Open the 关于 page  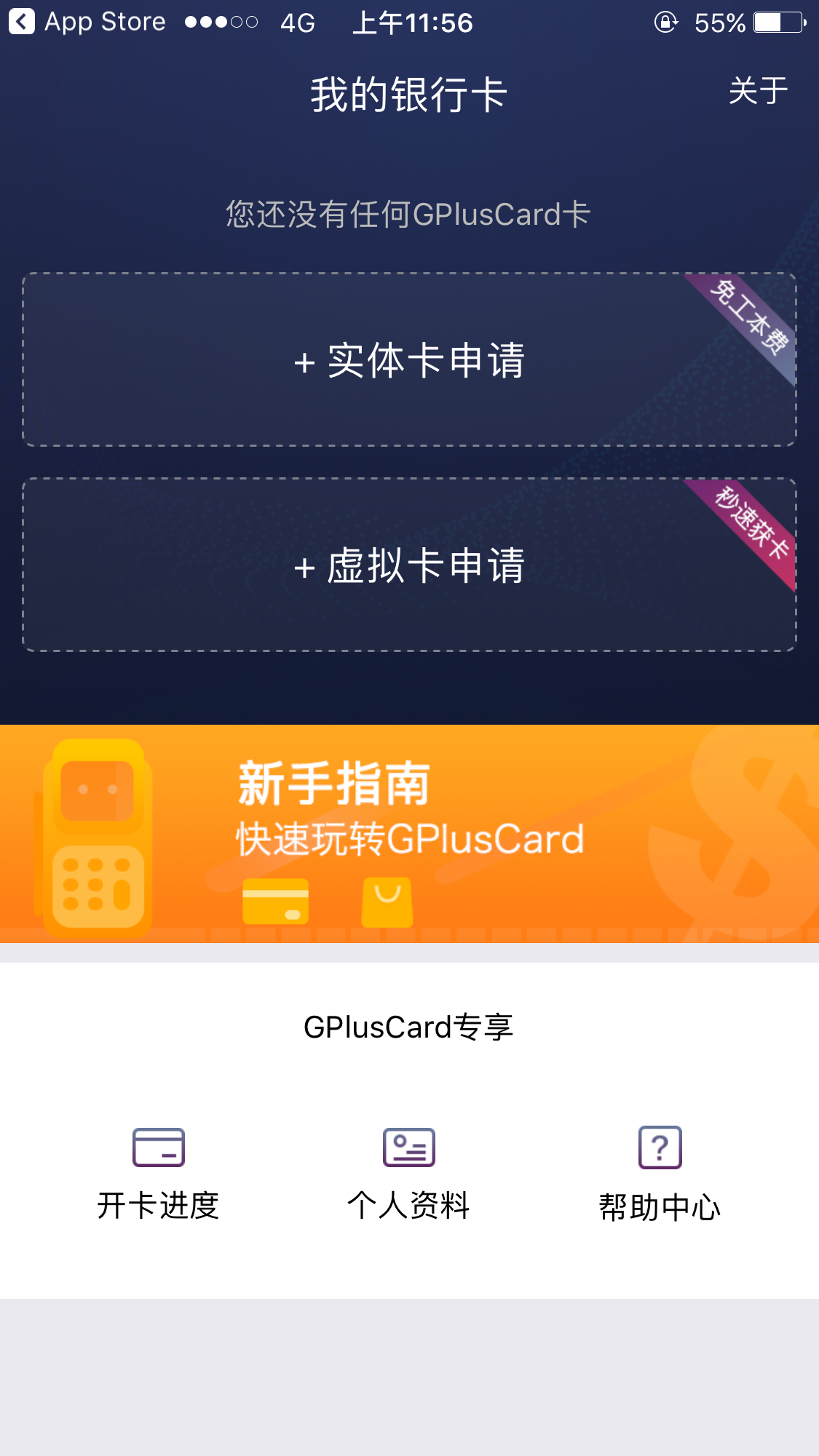[x=758, y=91]
